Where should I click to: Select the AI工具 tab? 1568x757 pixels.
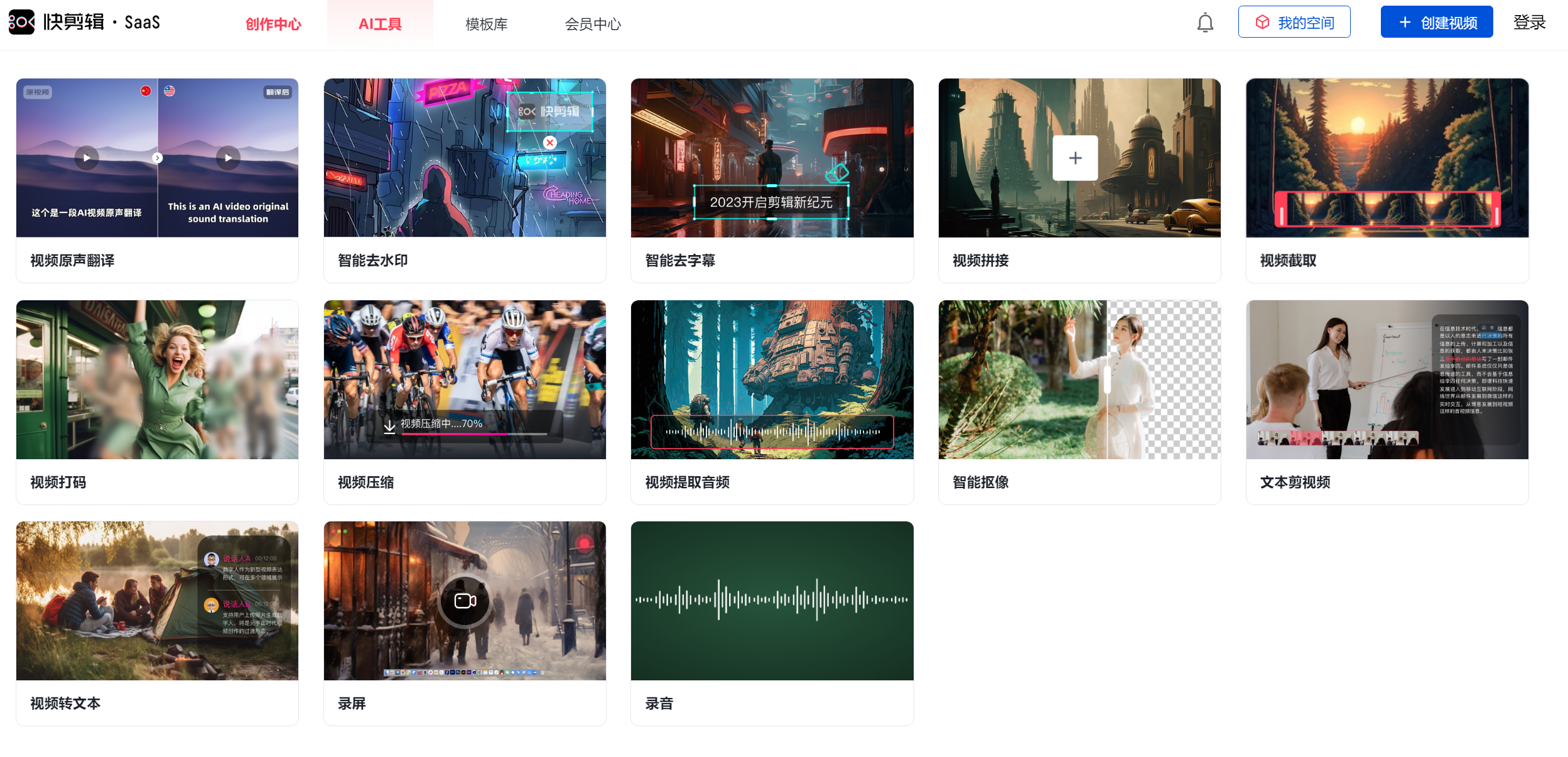[x=380, y=24]
